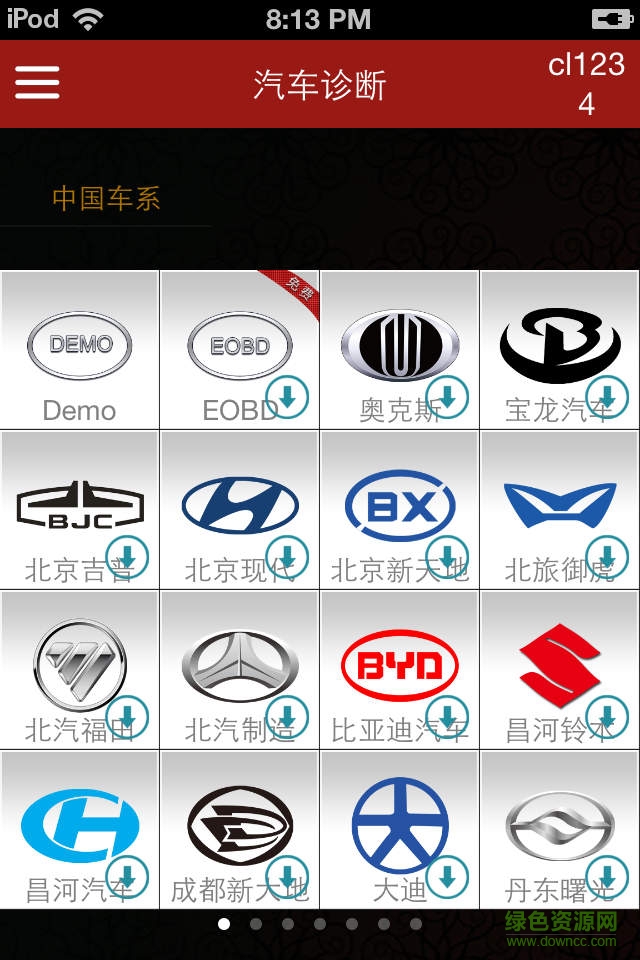Open the Demo diagnostic tile

point(80,349)
